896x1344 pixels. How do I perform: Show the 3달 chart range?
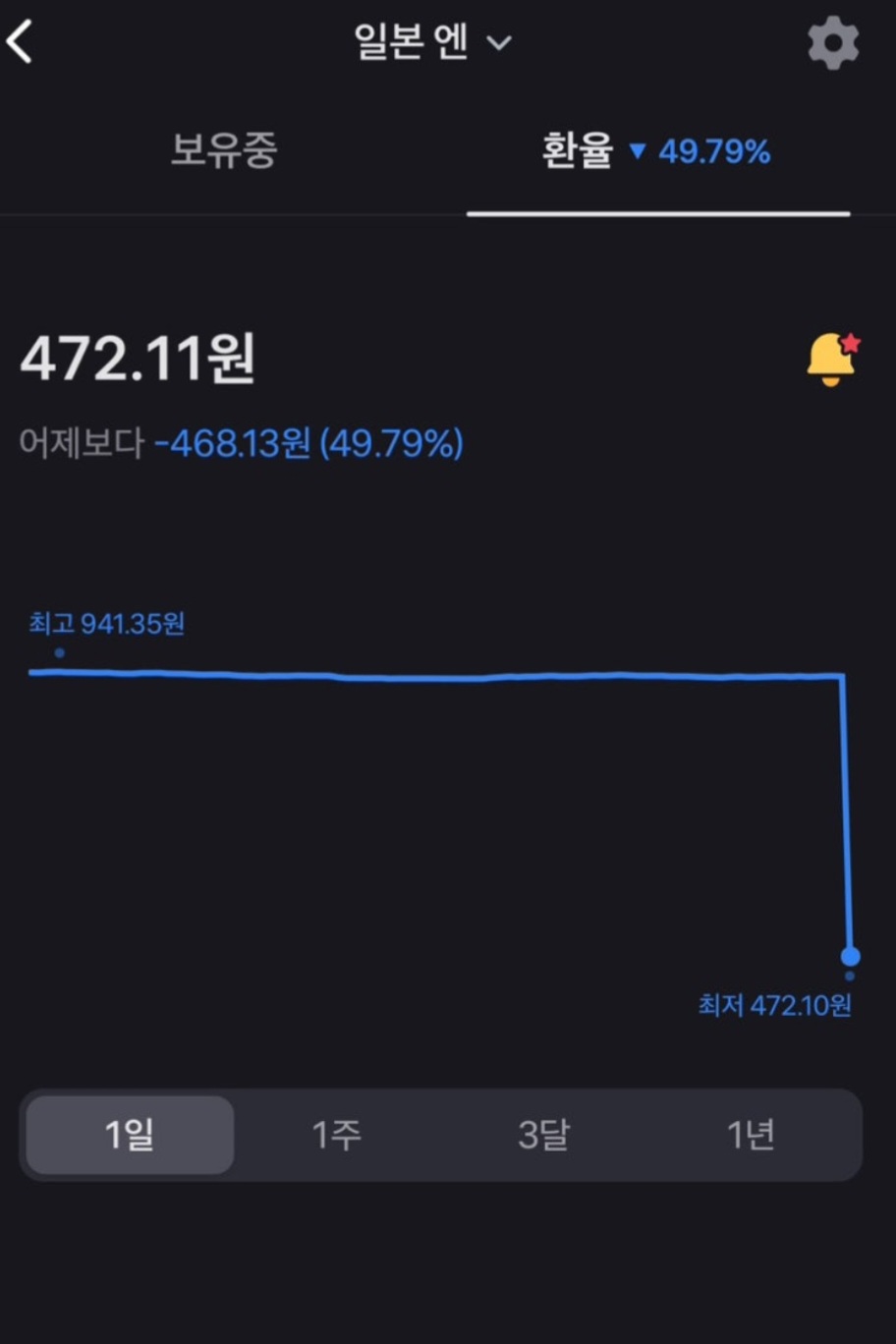543,1135
